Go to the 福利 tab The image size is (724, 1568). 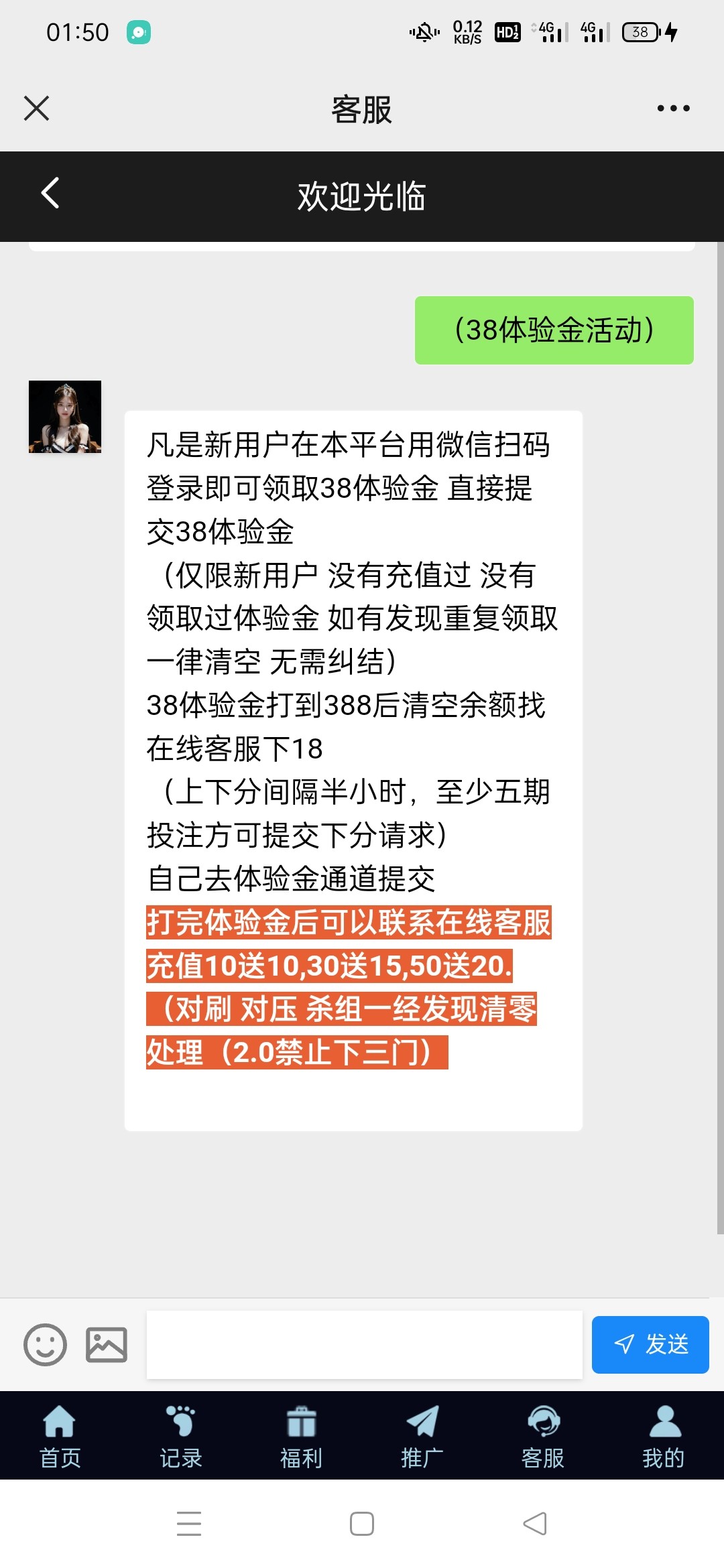[x=301, y=1436]
